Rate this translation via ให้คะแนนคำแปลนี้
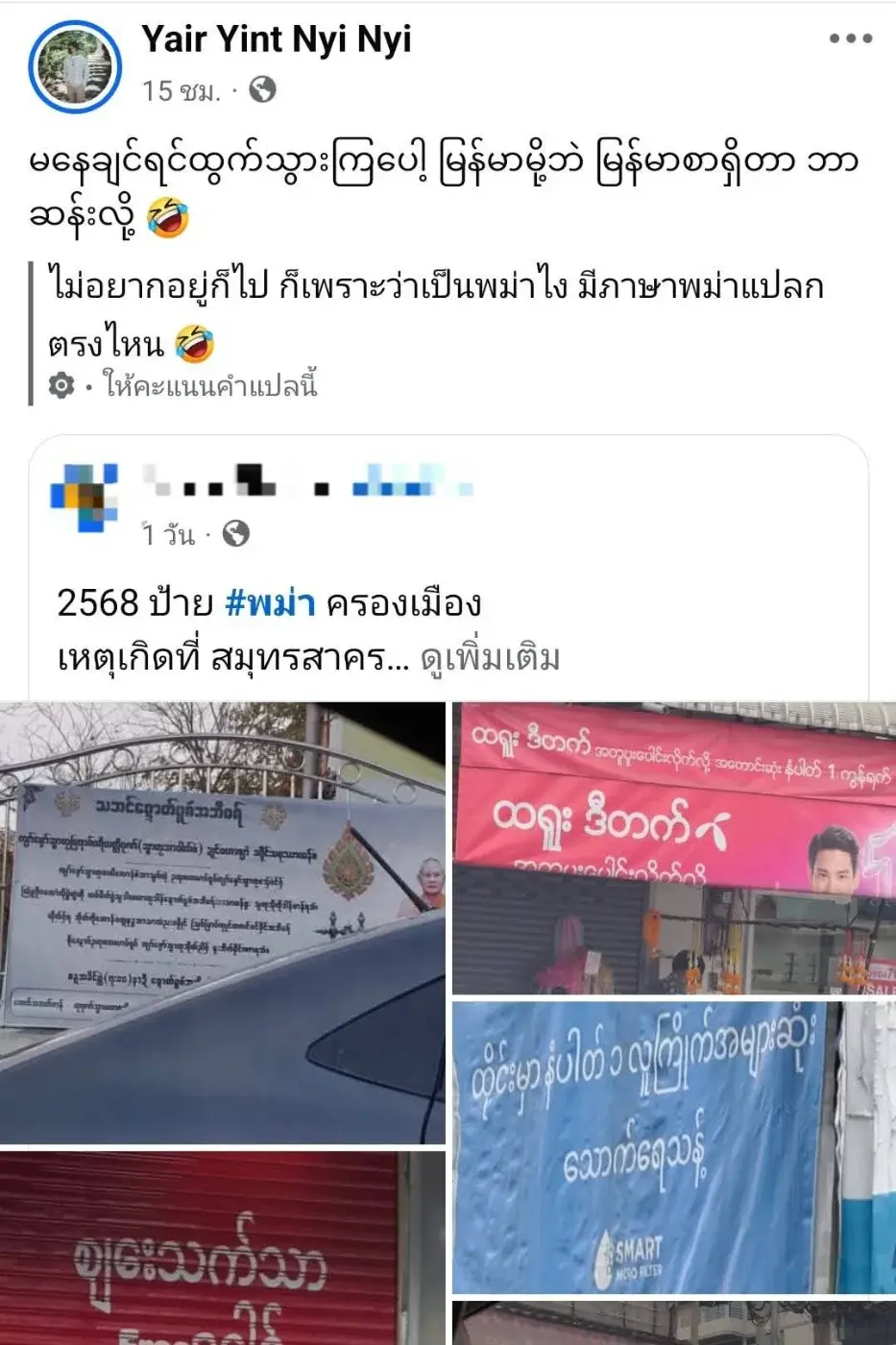Screen dimensions: 896x1345 point(210,386)
